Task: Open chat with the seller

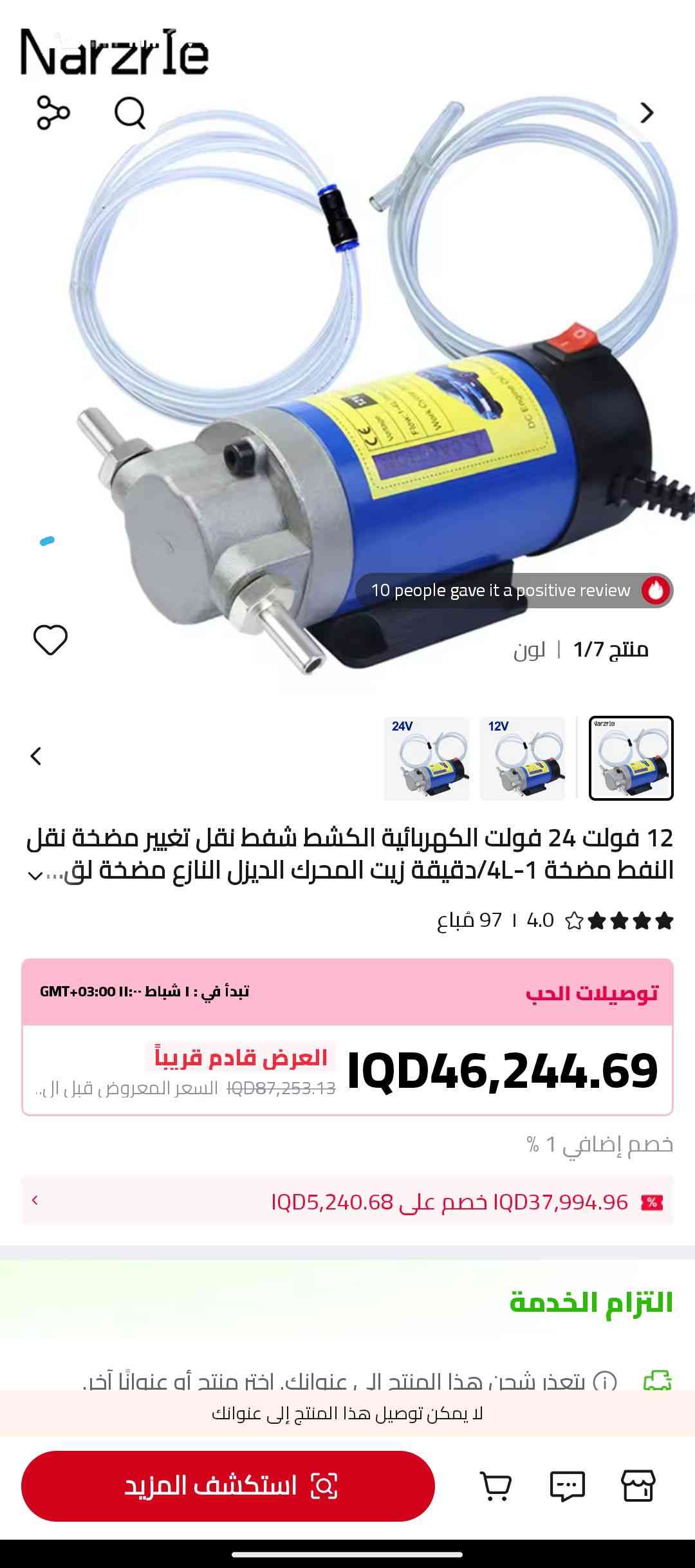Action: pyautogui.click(x=567, y=1486)
